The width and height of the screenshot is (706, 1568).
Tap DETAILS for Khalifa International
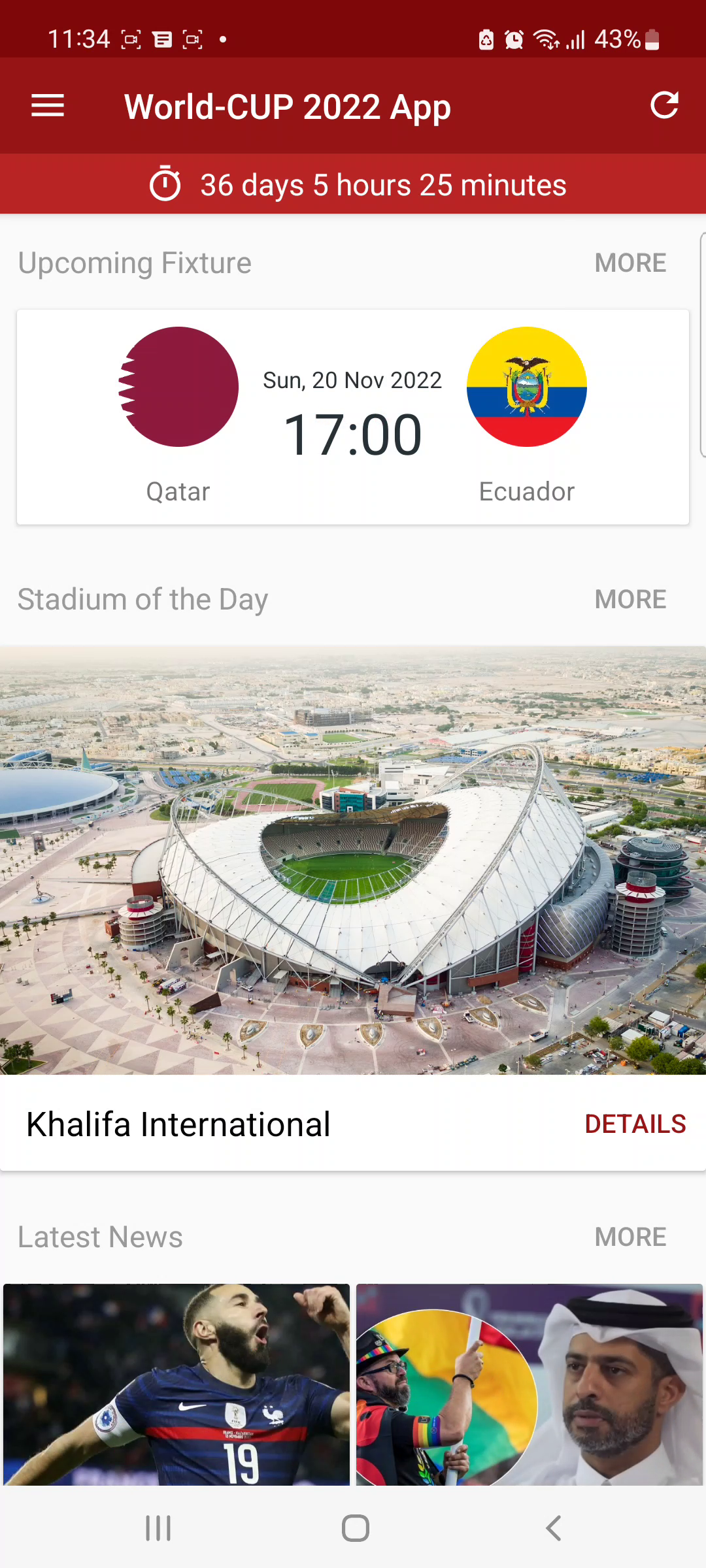[635, 1124]
